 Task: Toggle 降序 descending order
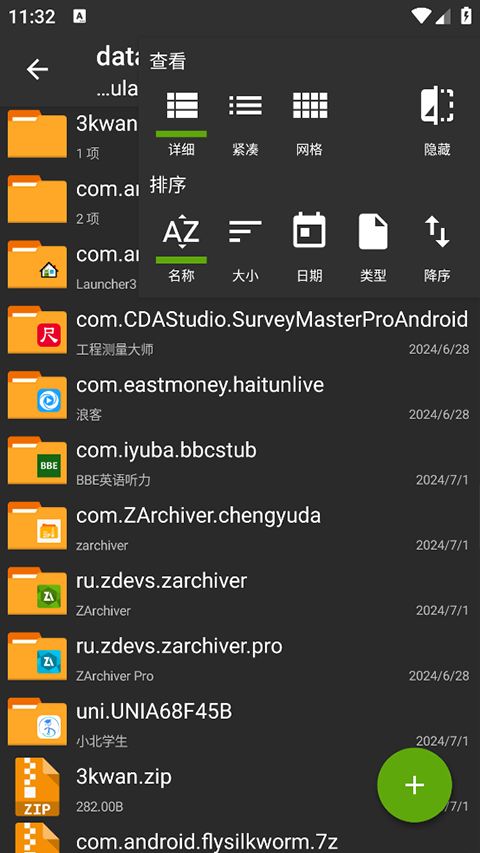pos(437,248)
